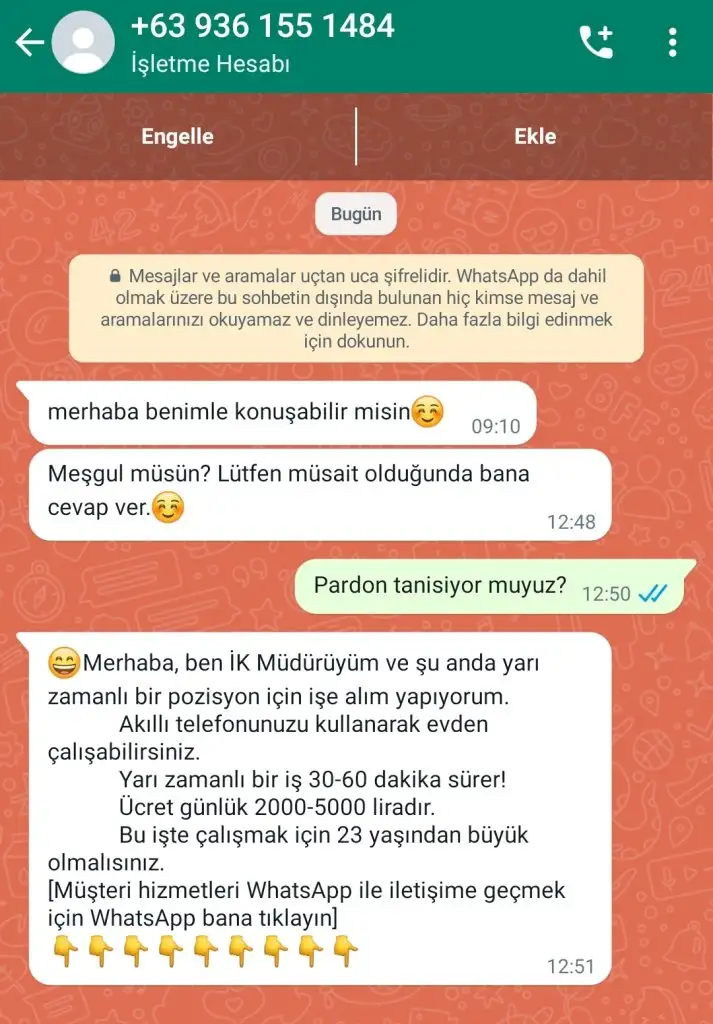Block this number with Engelle
Viewport: 713px width, 1024px height.
point(177,137)
